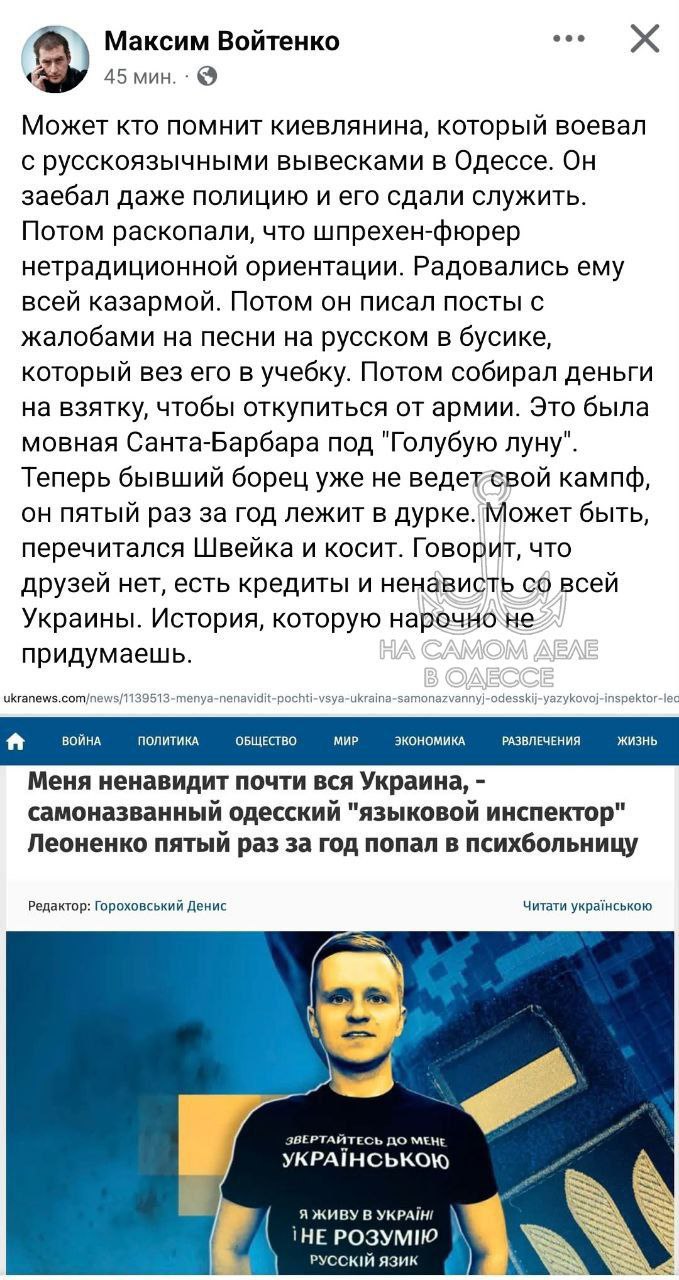Open the attached ukranews screenshot image
The image size is (679, 1280).
coord(339,980)
